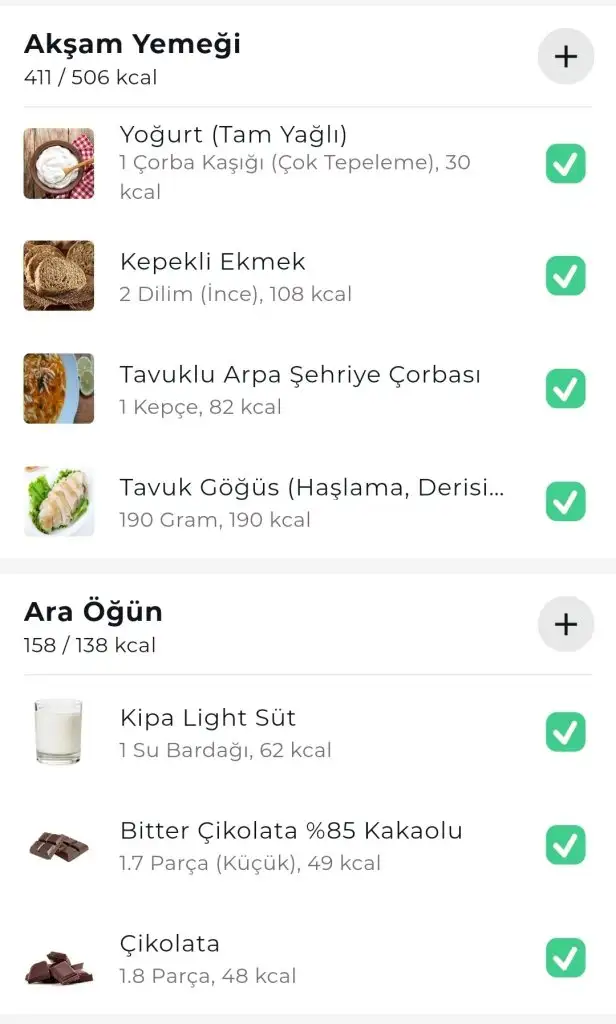Uncheck Kipa Light Süt
616x1024 pixels.
point(566,732)
